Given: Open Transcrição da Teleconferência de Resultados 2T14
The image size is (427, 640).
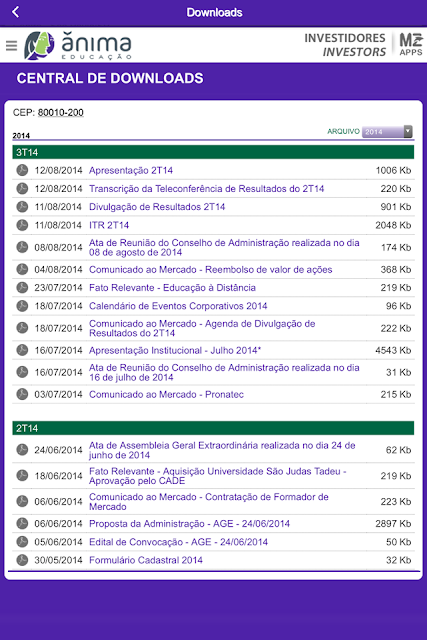Looking at the screenshot, I should click(206, 189).
